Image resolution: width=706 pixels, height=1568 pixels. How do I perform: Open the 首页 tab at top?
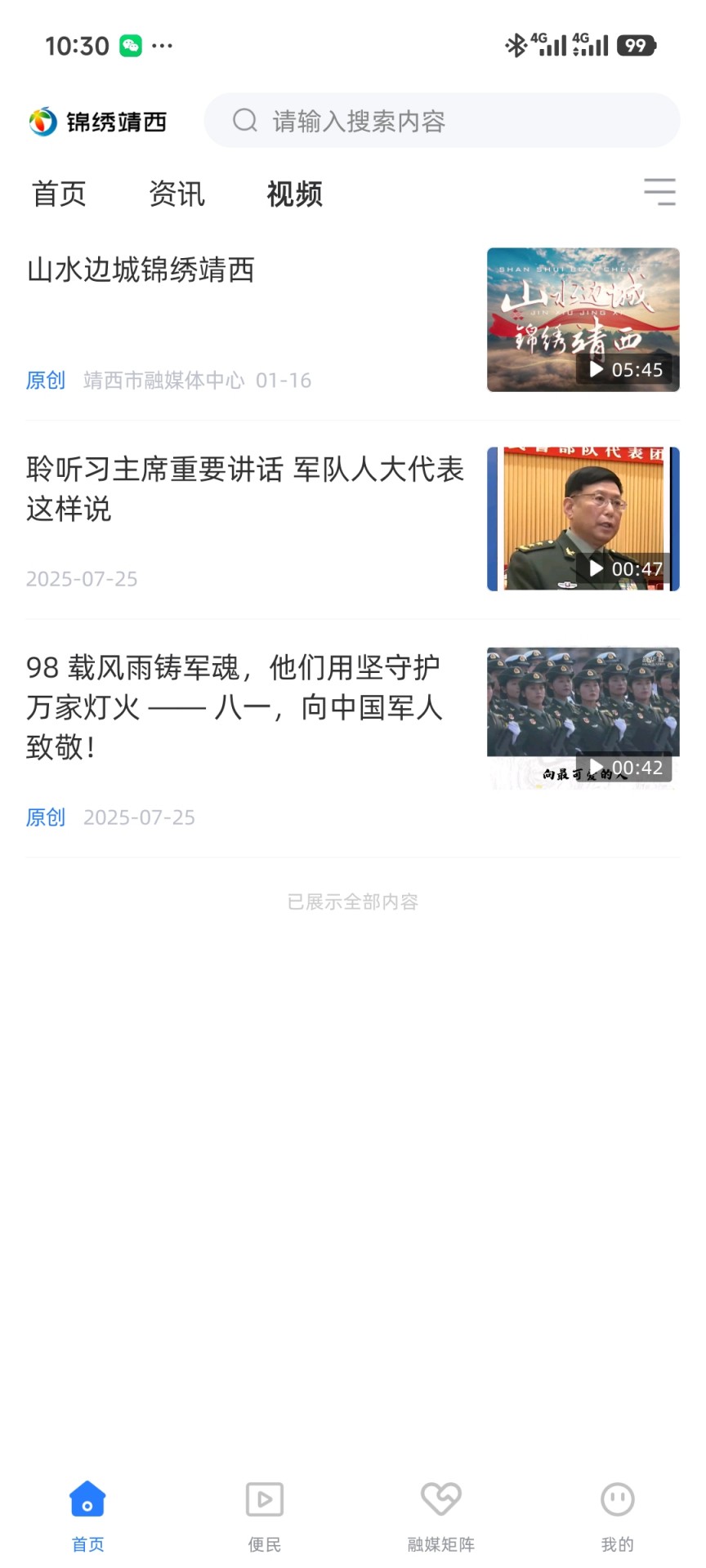click(59, 194)
